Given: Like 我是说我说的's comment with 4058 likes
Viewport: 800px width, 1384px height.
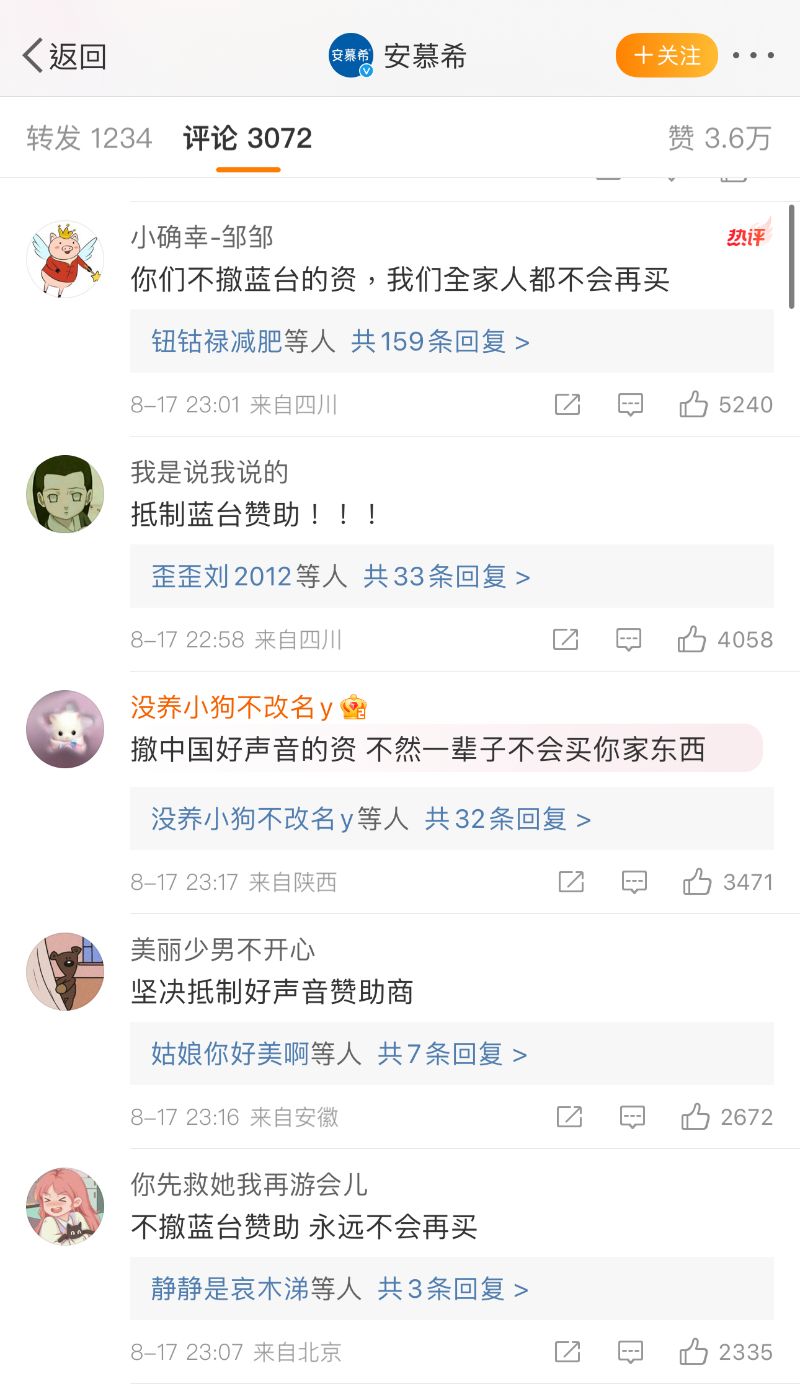Looking at the screenshot, I should (692, 639).
